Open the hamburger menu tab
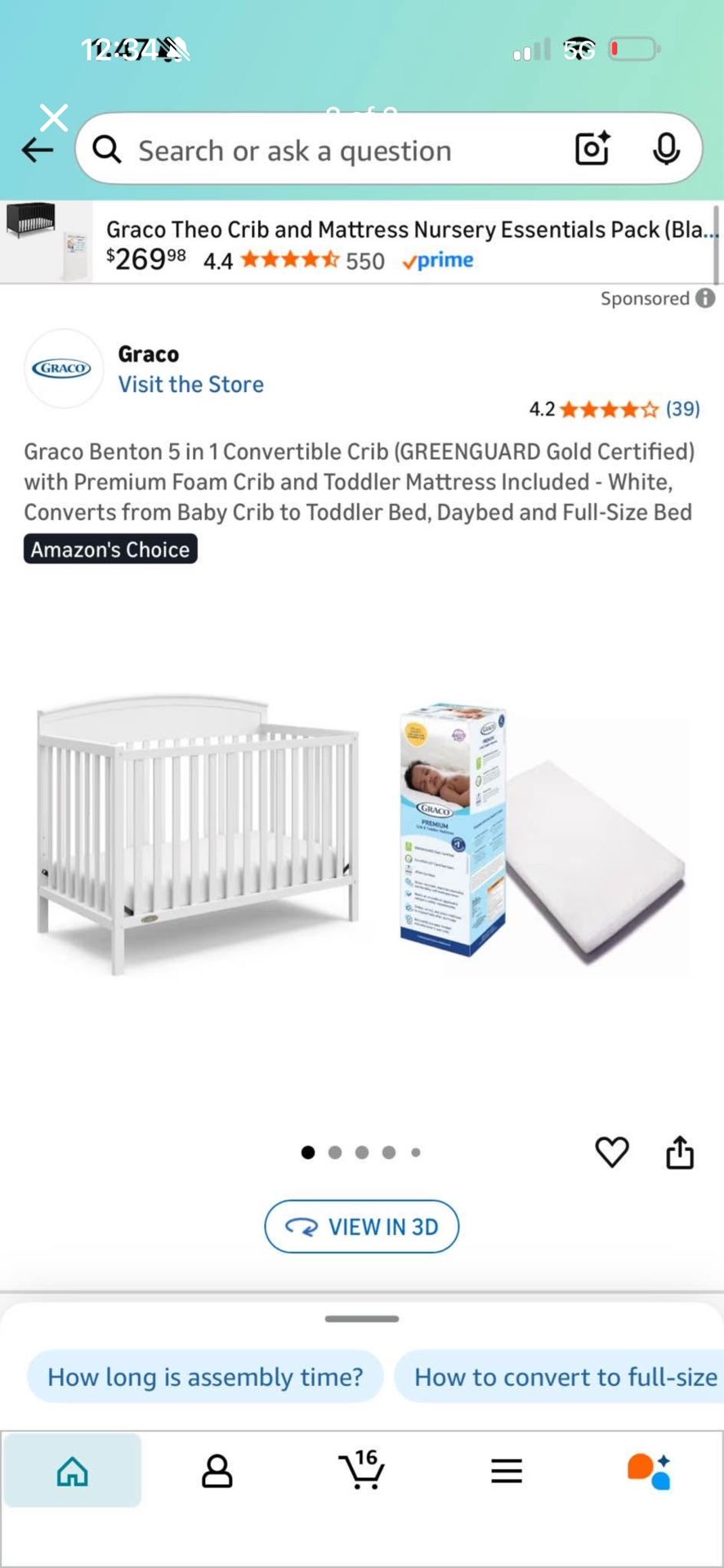Viewport: 724px width, 1568px height. 507,1471
